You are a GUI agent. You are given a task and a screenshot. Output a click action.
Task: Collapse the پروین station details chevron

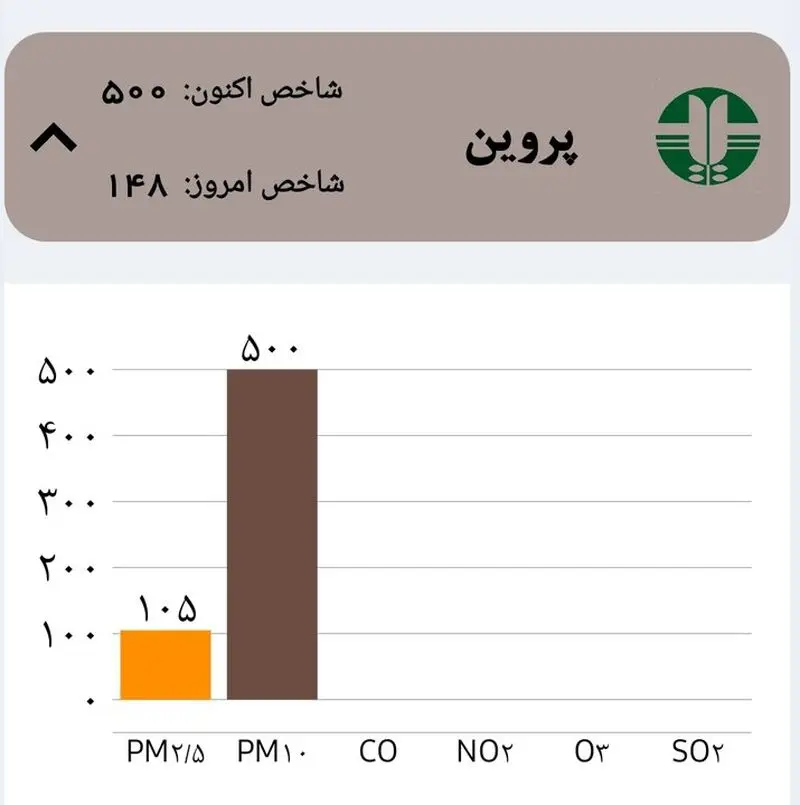[54, 140]
